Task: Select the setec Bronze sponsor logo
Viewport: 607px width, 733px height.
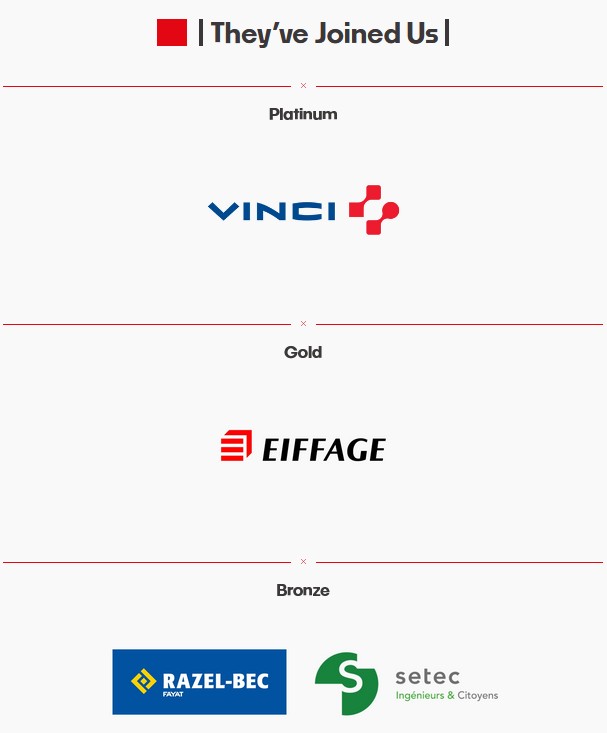Action: [406, 684]
